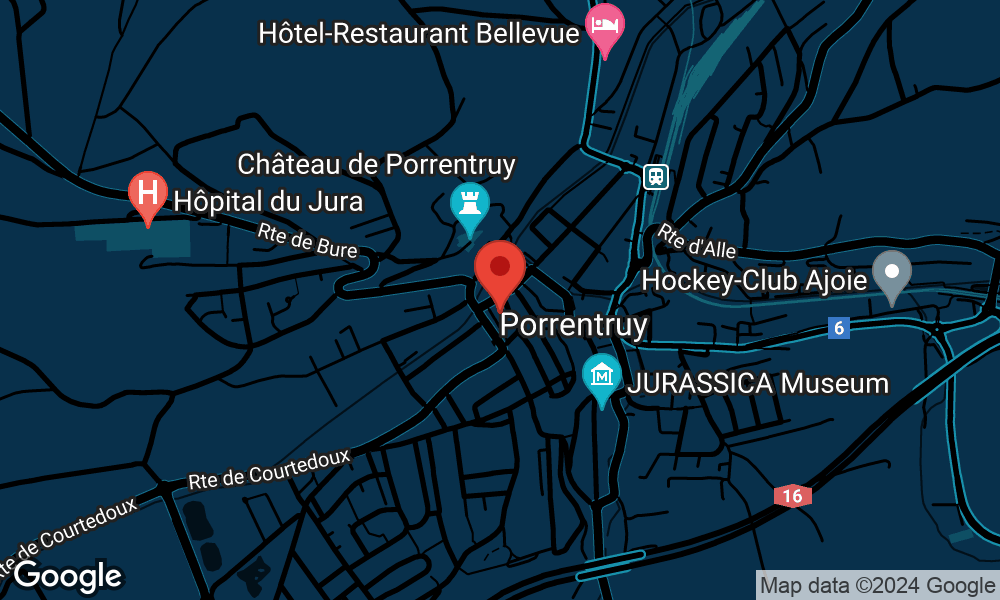Open the Château de Porrentruy marker
This screenshot has height=600, width=1000.
[469, 204]
